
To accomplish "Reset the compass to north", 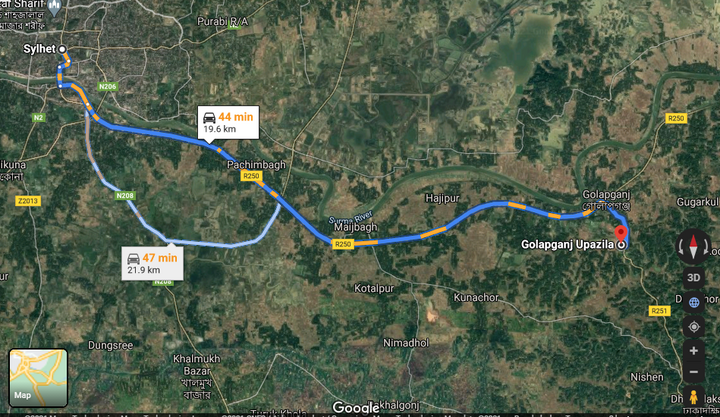I will tap(694, 246).
